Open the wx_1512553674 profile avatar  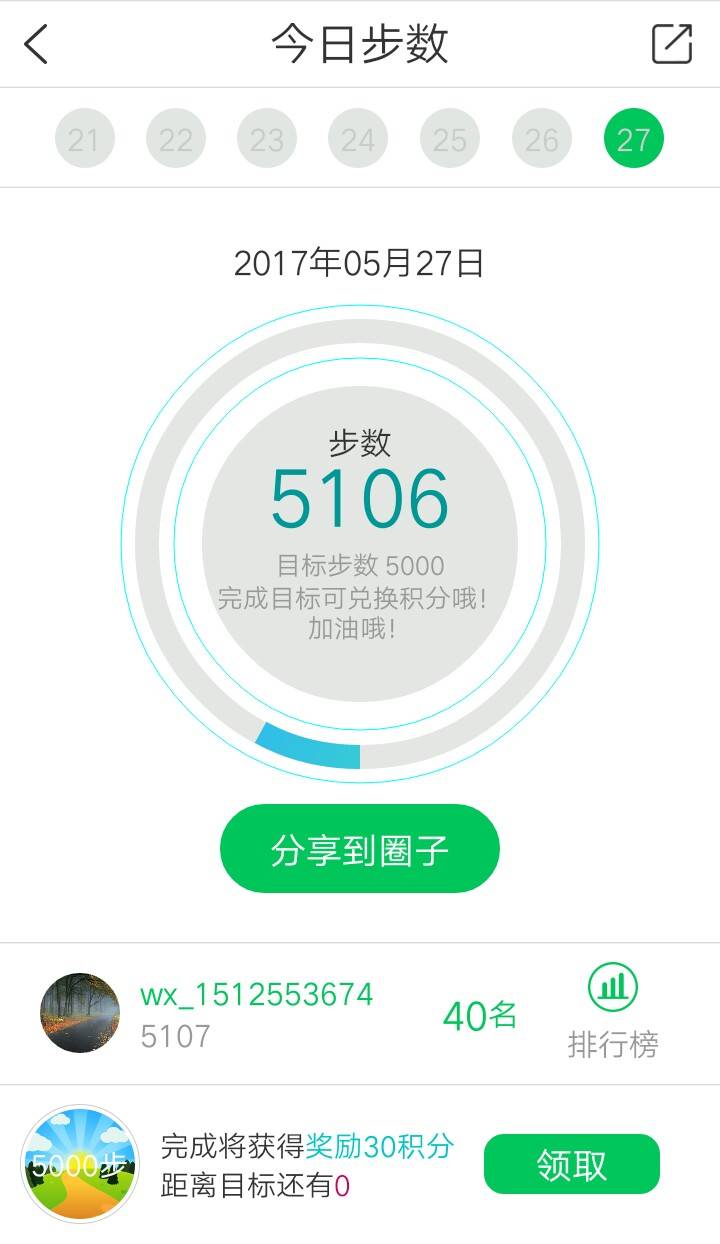[80, 1012]
